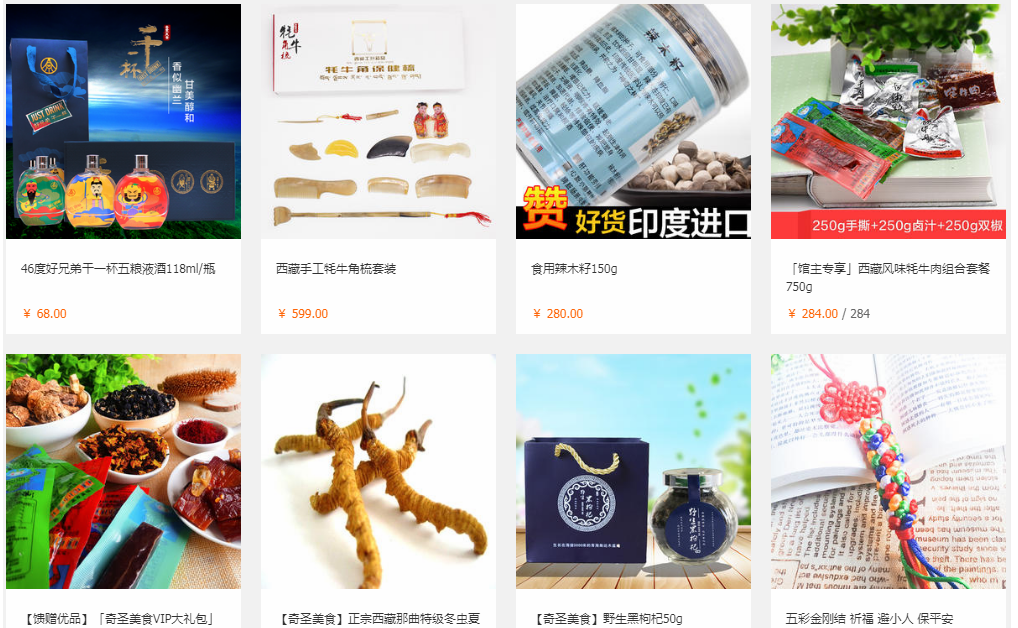The height and width of the screenshot is (628, 1018).
Task: Open the 奇圣美食VIP大礼包 product
Action: coord(123,471)
